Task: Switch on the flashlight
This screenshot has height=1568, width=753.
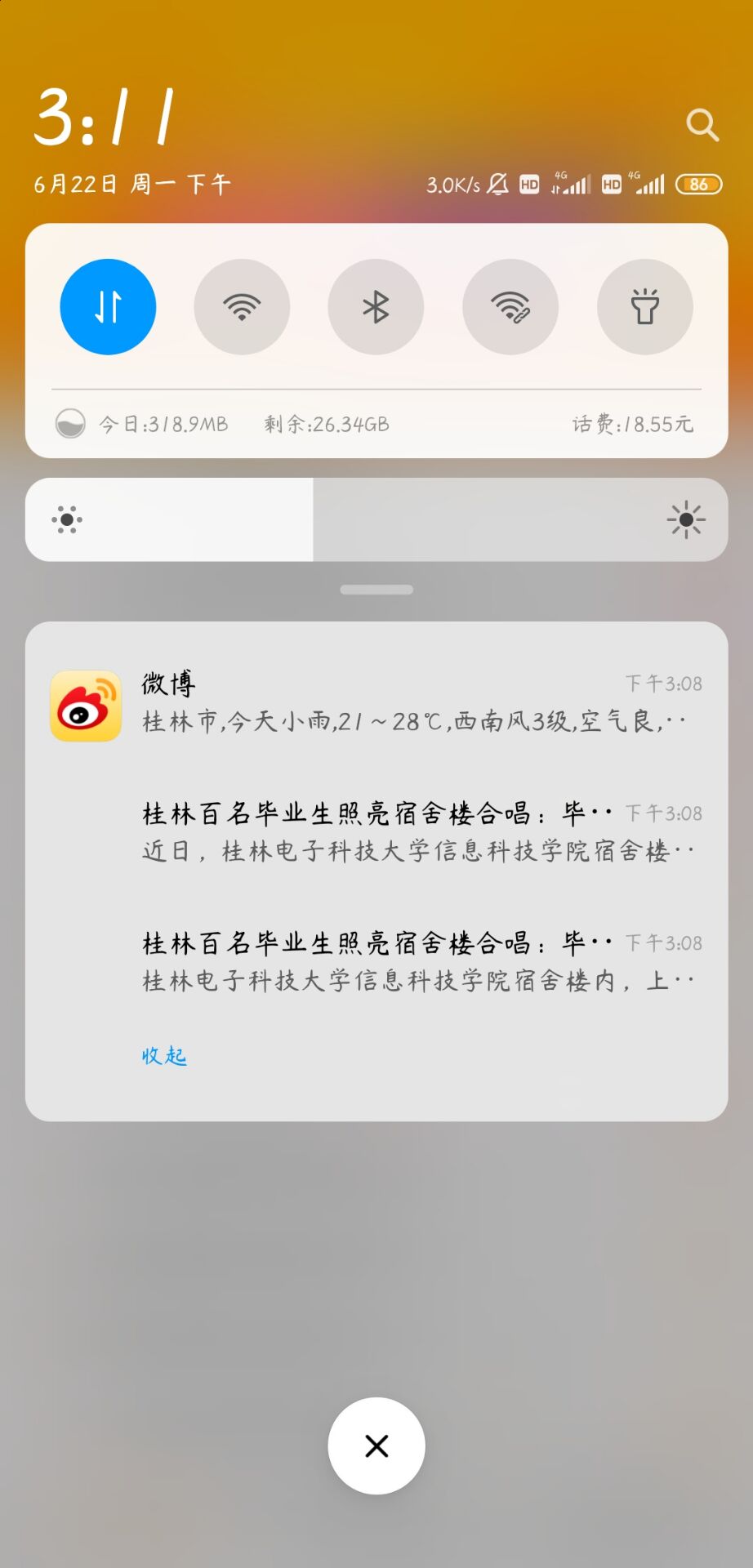Action: 644,307
